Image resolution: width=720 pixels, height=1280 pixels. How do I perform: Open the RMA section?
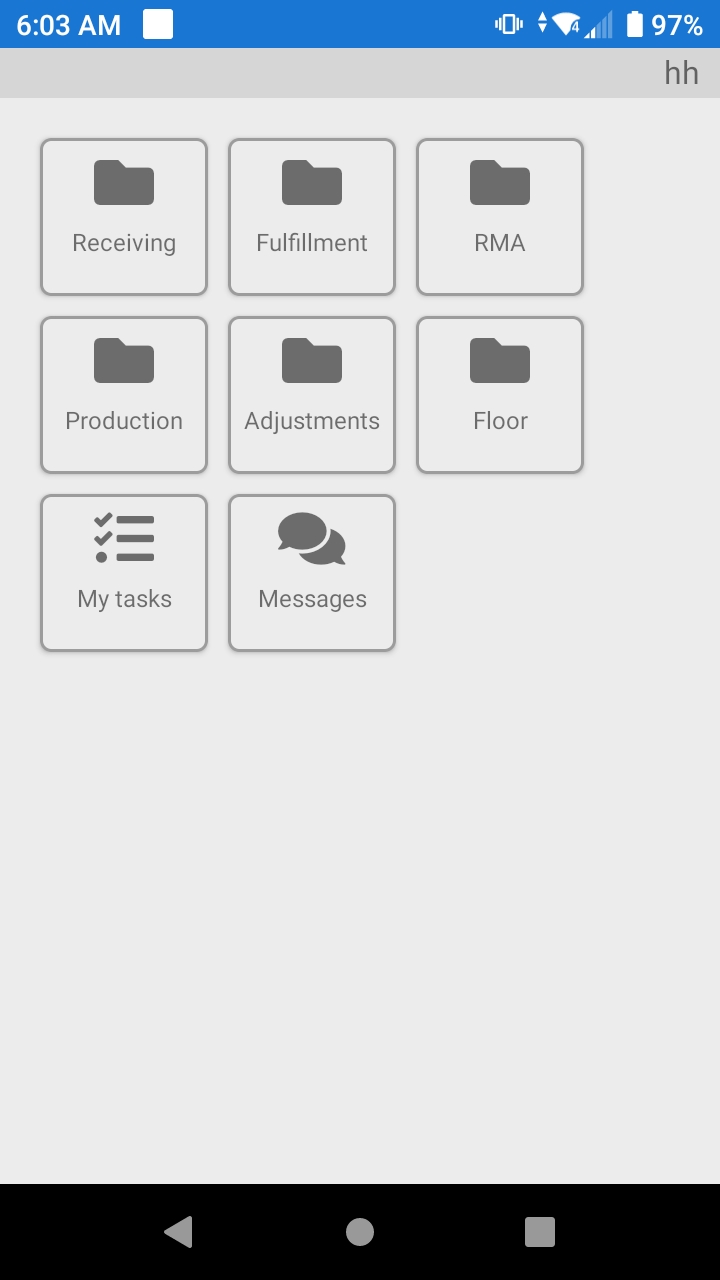500,217
